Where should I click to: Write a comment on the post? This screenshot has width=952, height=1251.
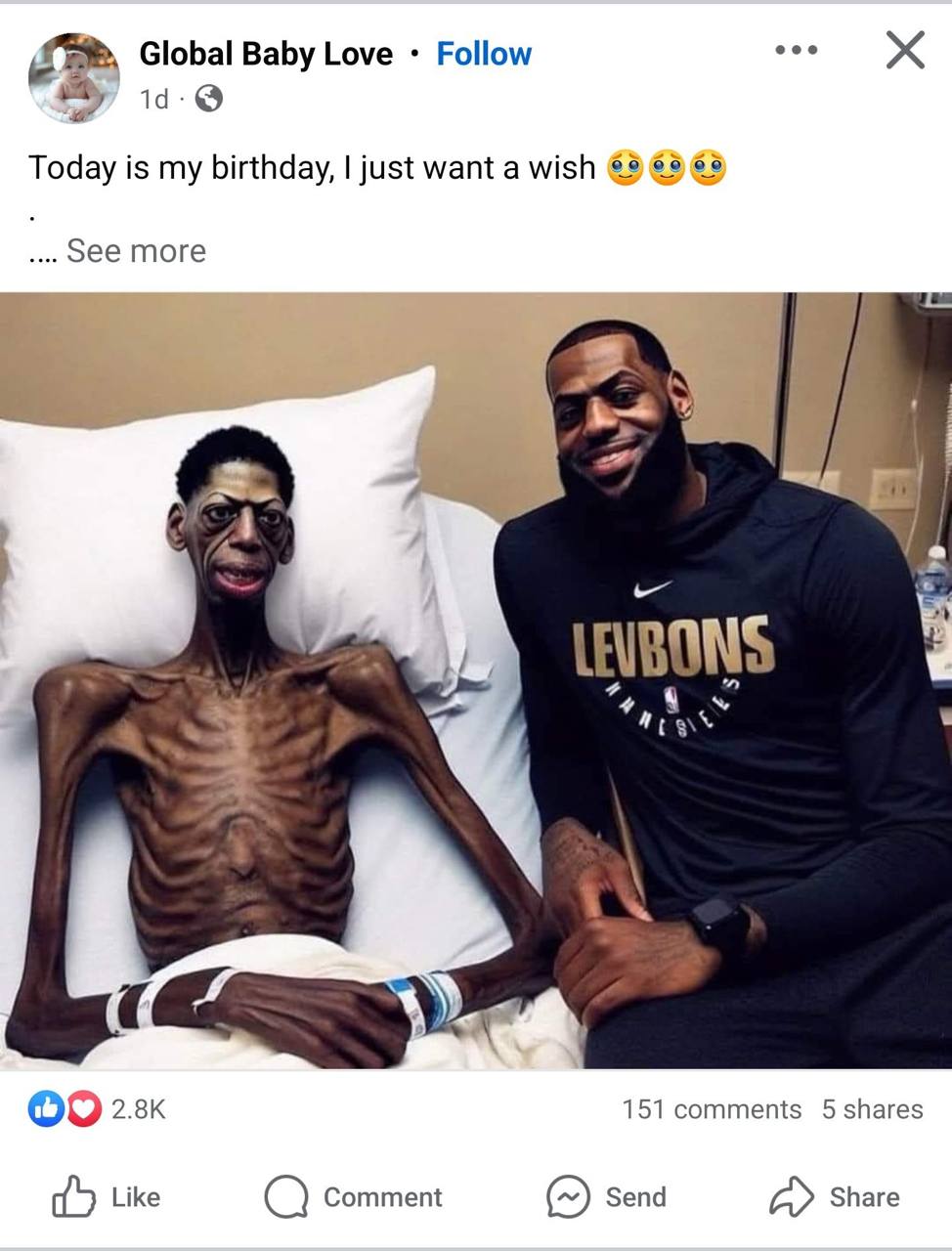click(x=354, y=1197)
